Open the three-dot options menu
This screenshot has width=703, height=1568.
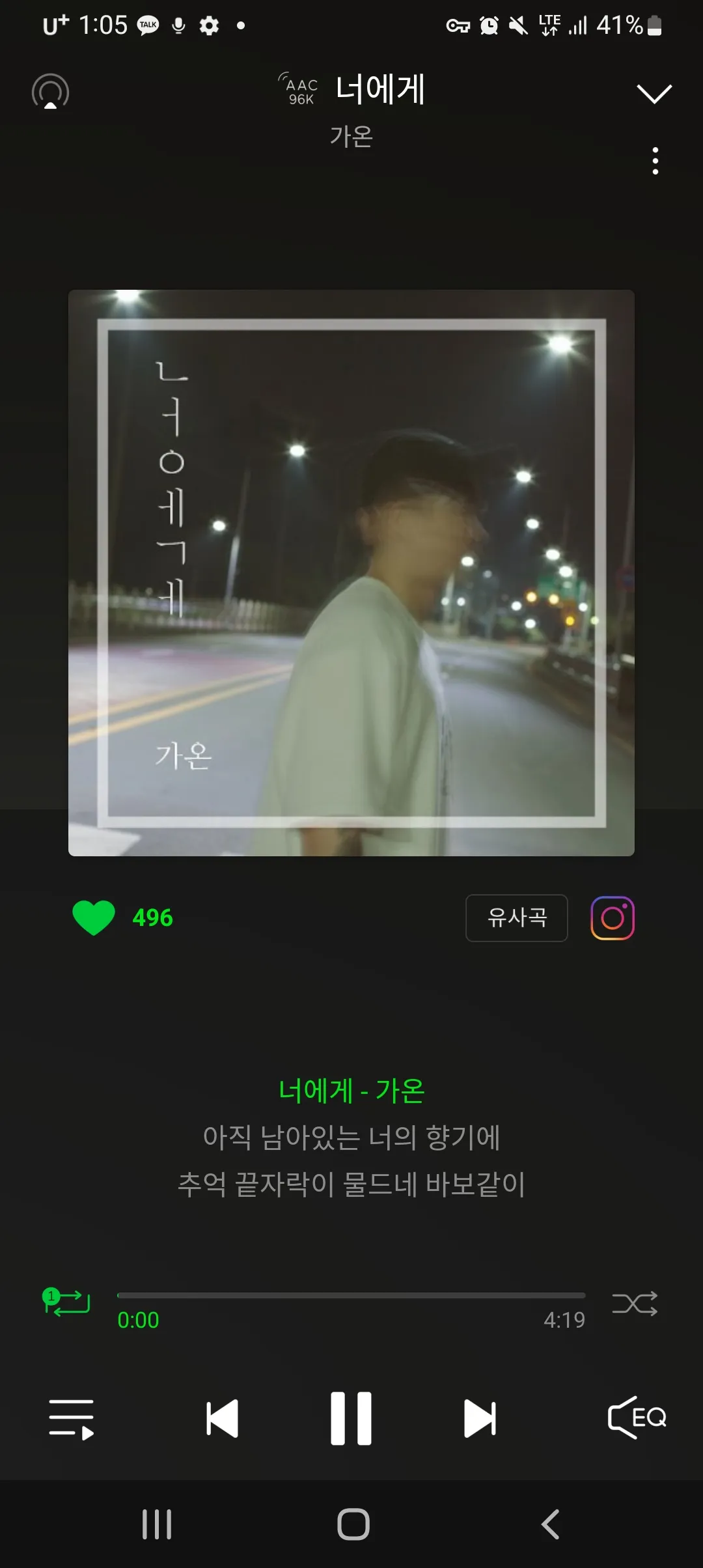(x=655, y=161)
